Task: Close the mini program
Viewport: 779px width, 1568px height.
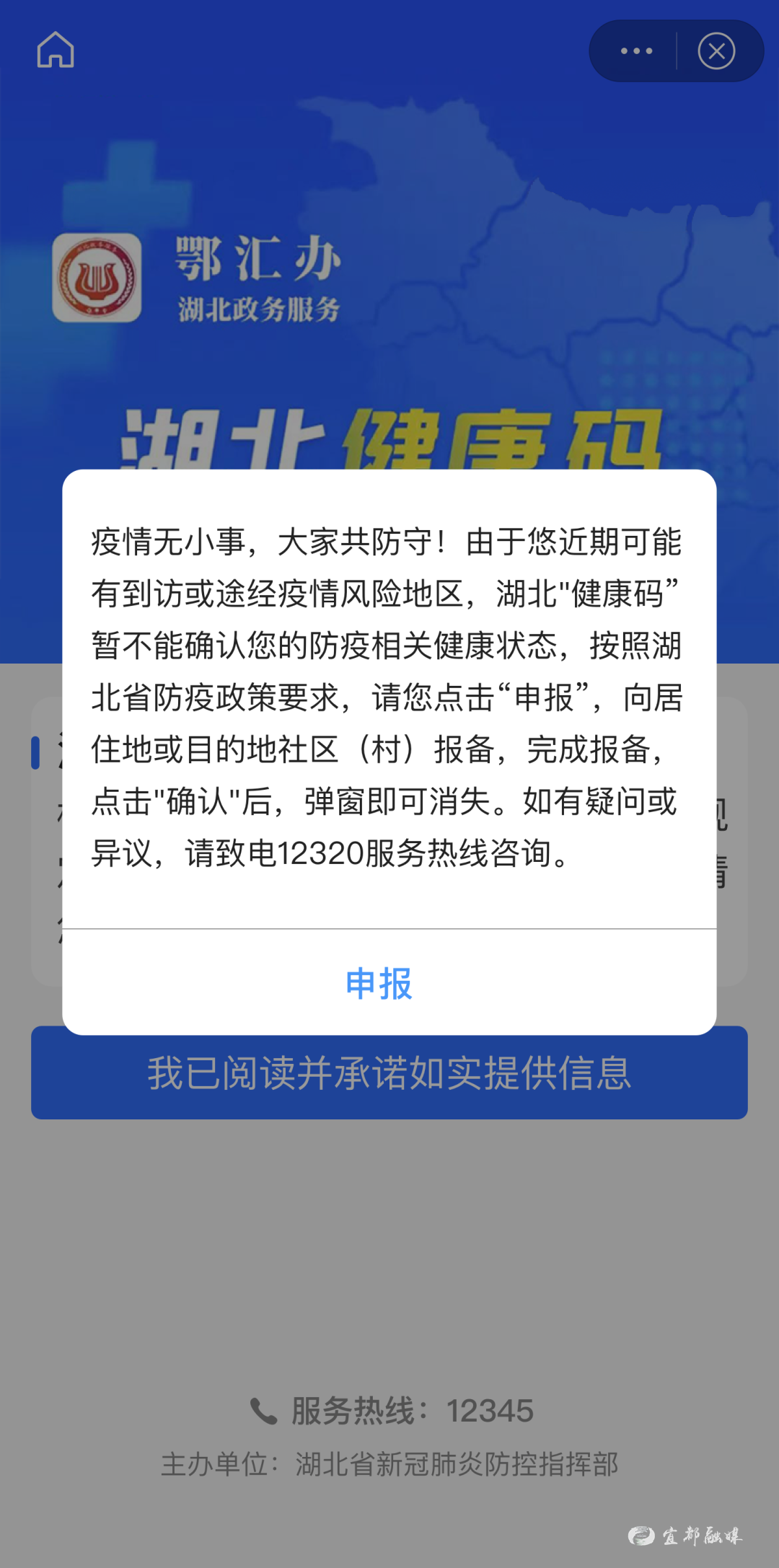Action: coord(716,51)
